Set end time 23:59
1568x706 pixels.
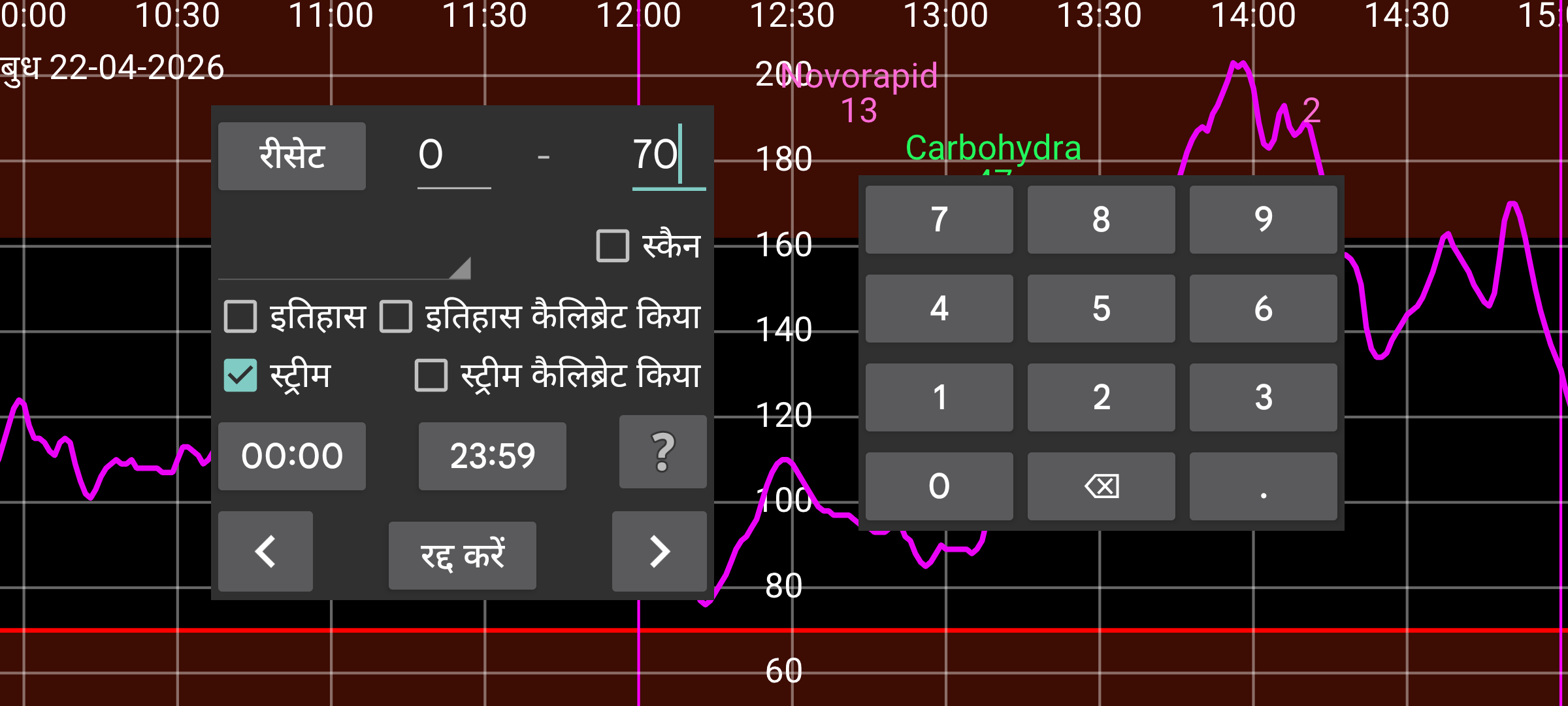click(x=492, y=456)
